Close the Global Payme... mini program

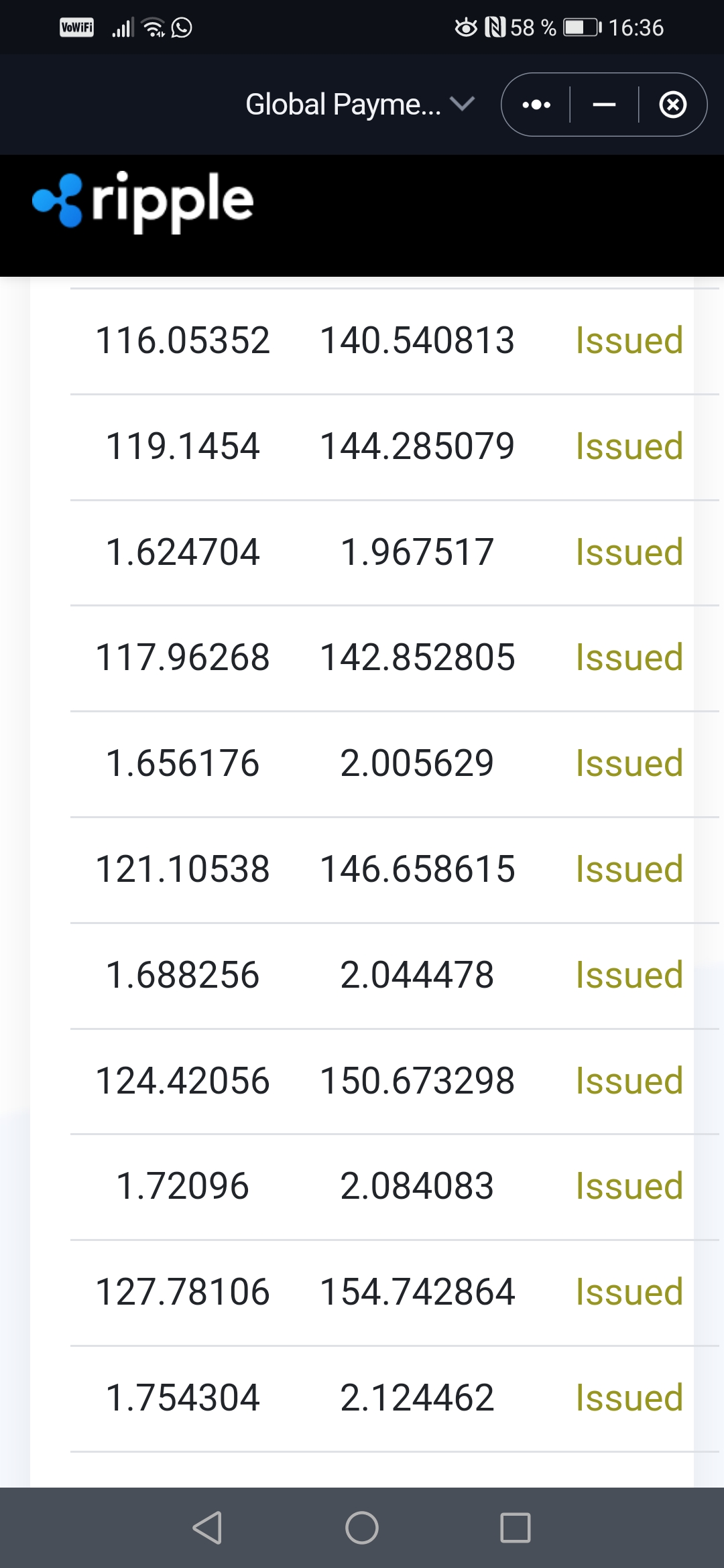(x=672, y=105)
